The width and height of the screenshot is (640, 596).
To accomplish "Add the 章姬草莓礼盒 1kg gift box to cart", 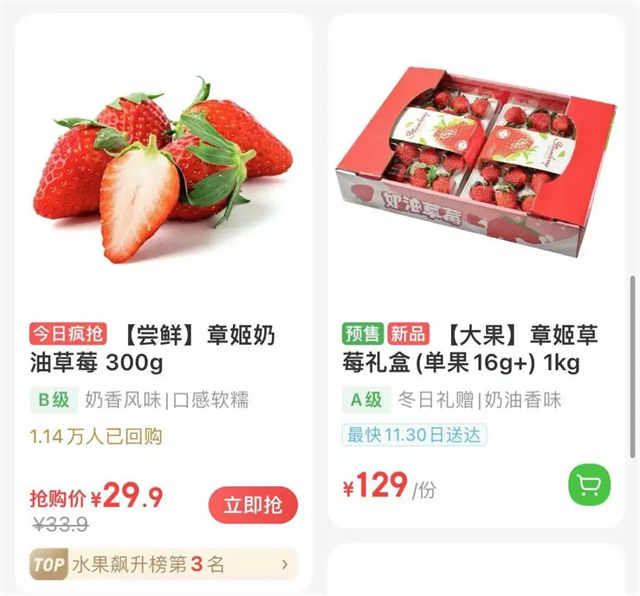I will click(589, 485).
